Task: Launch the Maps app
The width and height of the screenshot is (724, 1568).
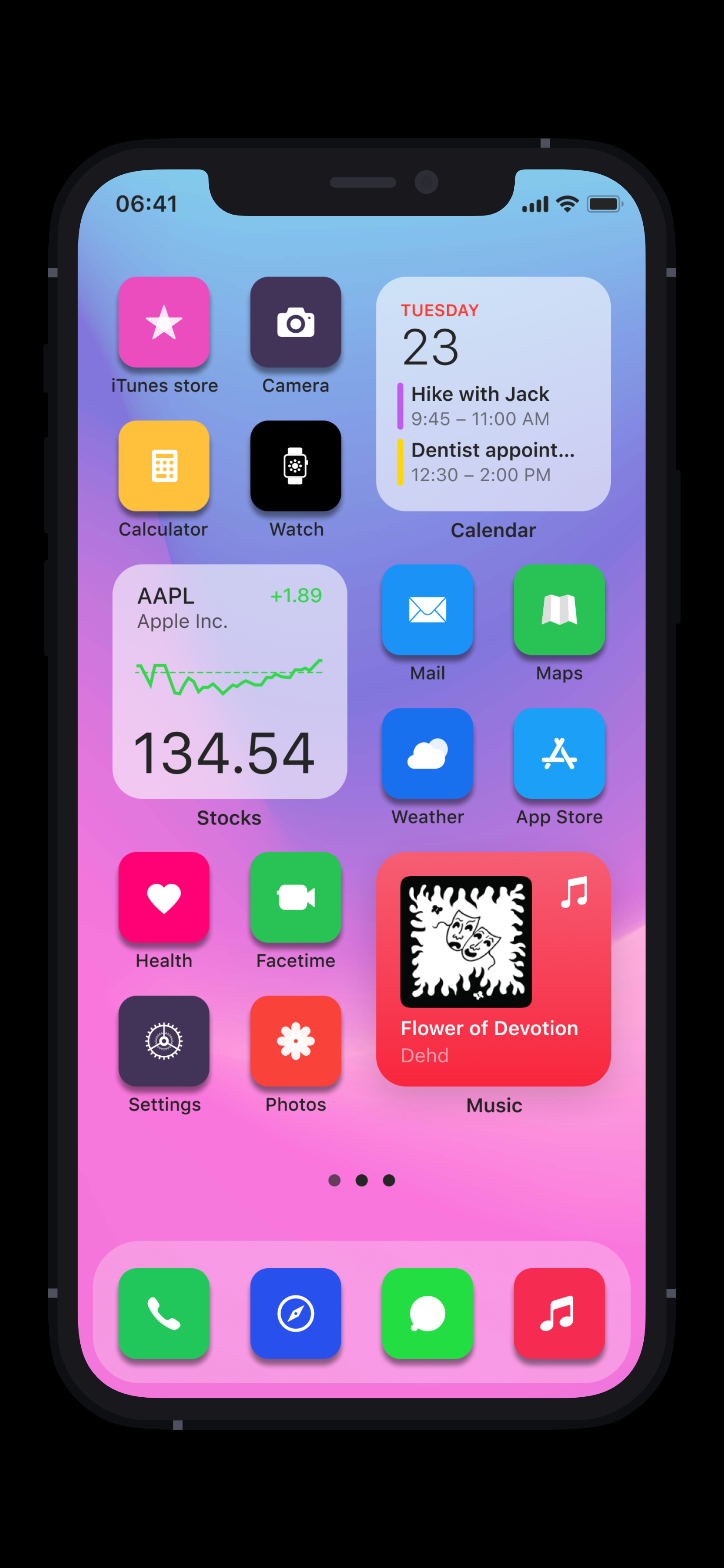Action: (559, 609)
